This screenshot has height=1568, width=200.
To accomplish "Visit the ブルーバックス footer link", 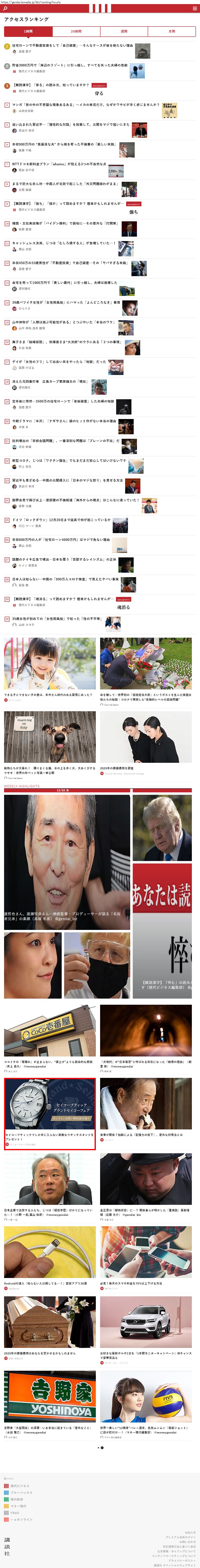I will coord(21,1493).
